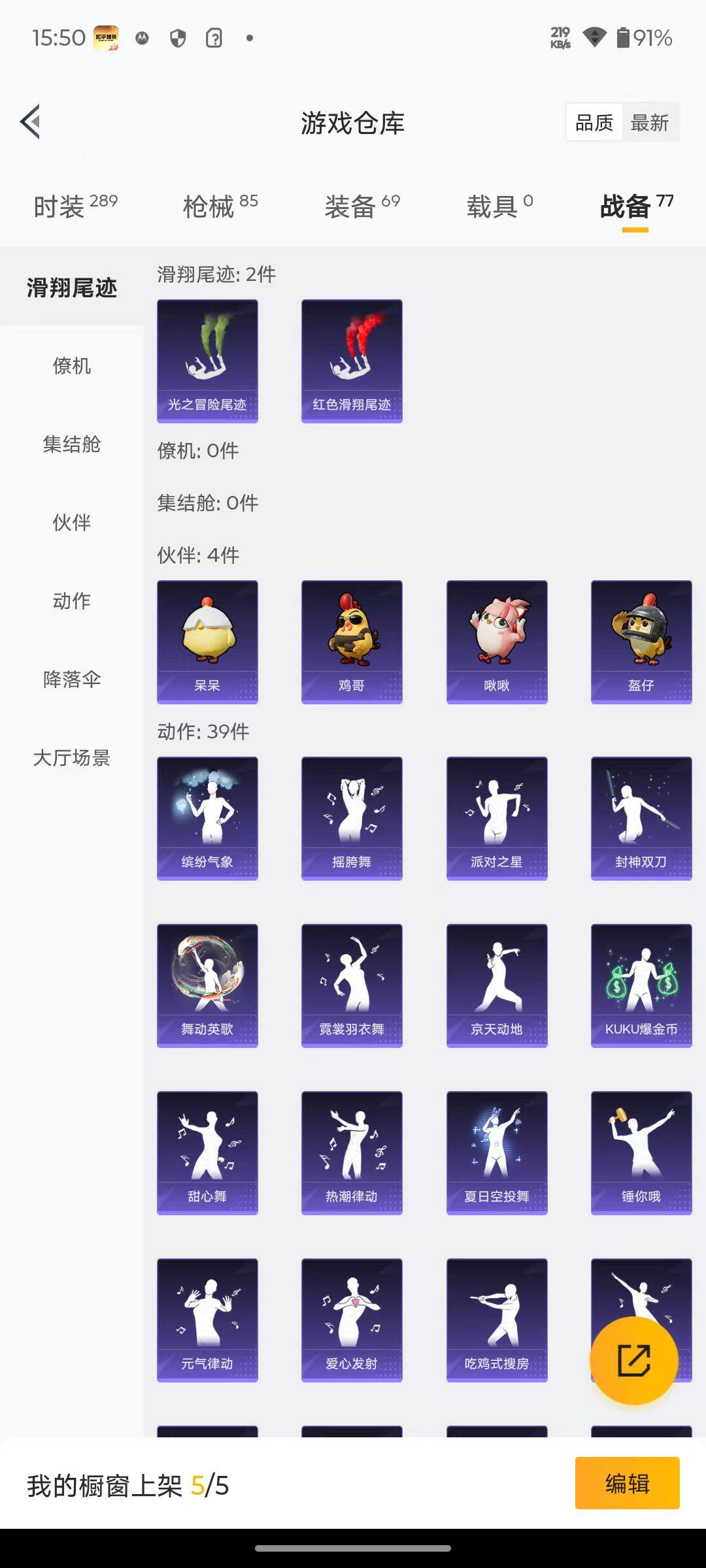The width and height of the screenshot is (706, 1568).
Task: Toggle sorting to 最新 newest mode
Action: (650, 122)
